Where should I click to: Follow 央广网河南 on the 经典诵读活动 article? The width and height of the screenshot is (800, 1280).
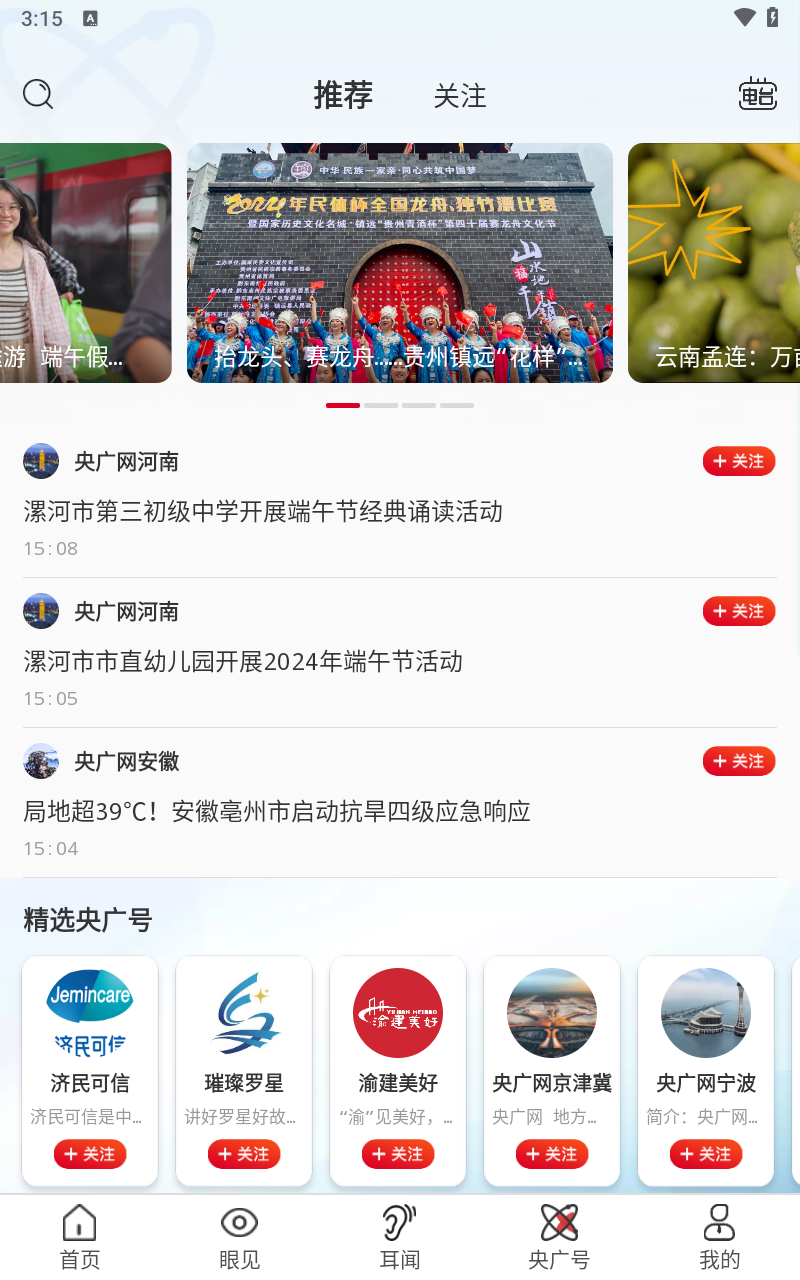click(739, 461)
